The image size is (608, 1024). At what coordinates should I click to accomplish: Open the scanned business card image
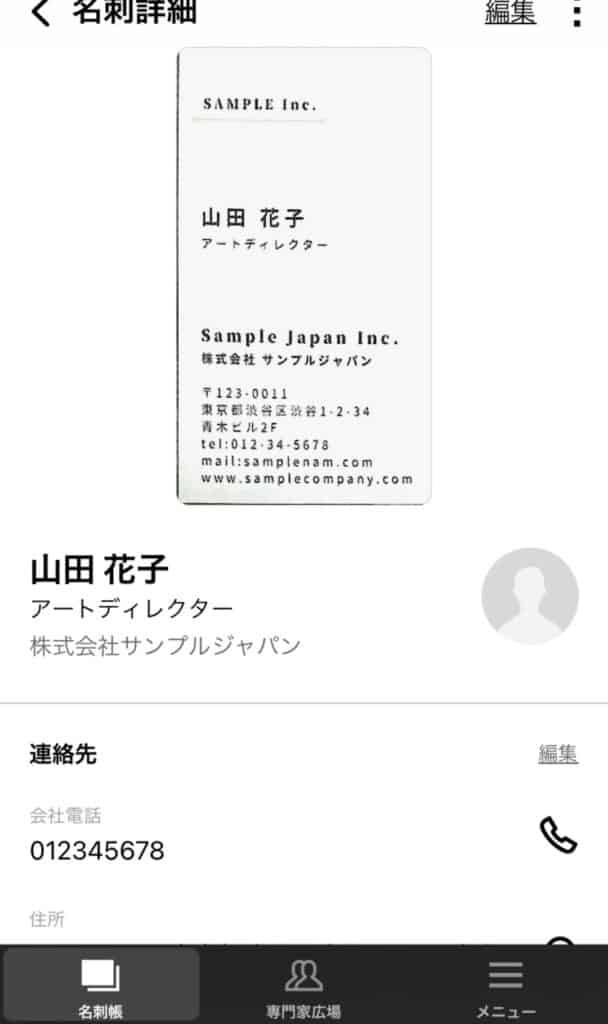click(304, 276)
